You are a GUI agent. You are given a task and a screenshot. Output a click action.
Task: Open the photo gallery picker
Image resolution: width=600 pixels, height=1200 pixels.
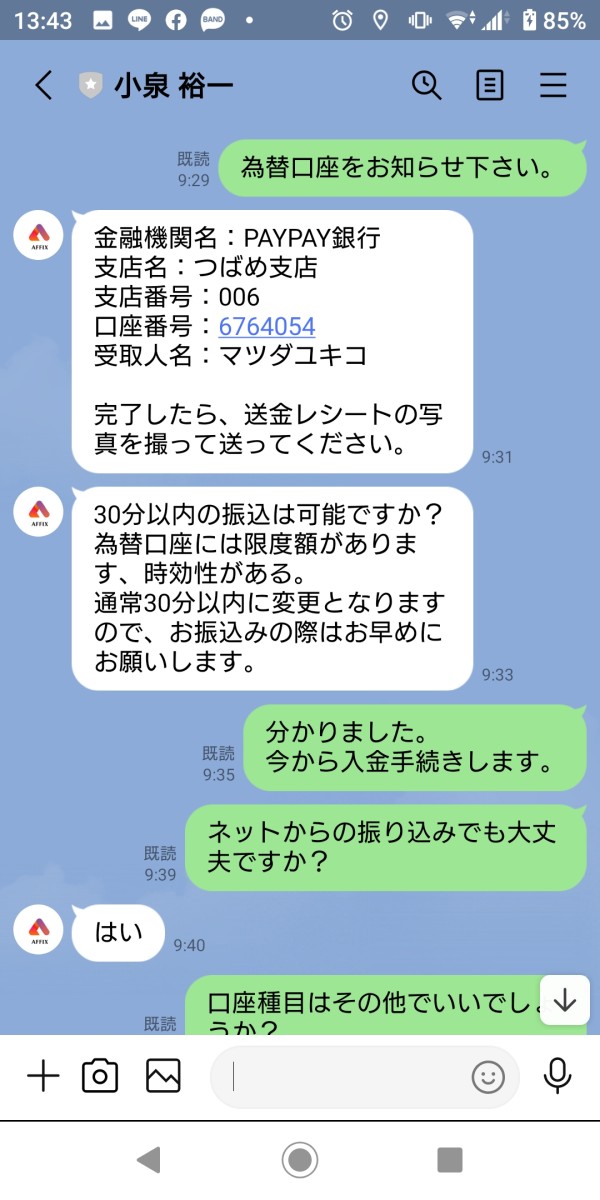[x=163, y=1076]
